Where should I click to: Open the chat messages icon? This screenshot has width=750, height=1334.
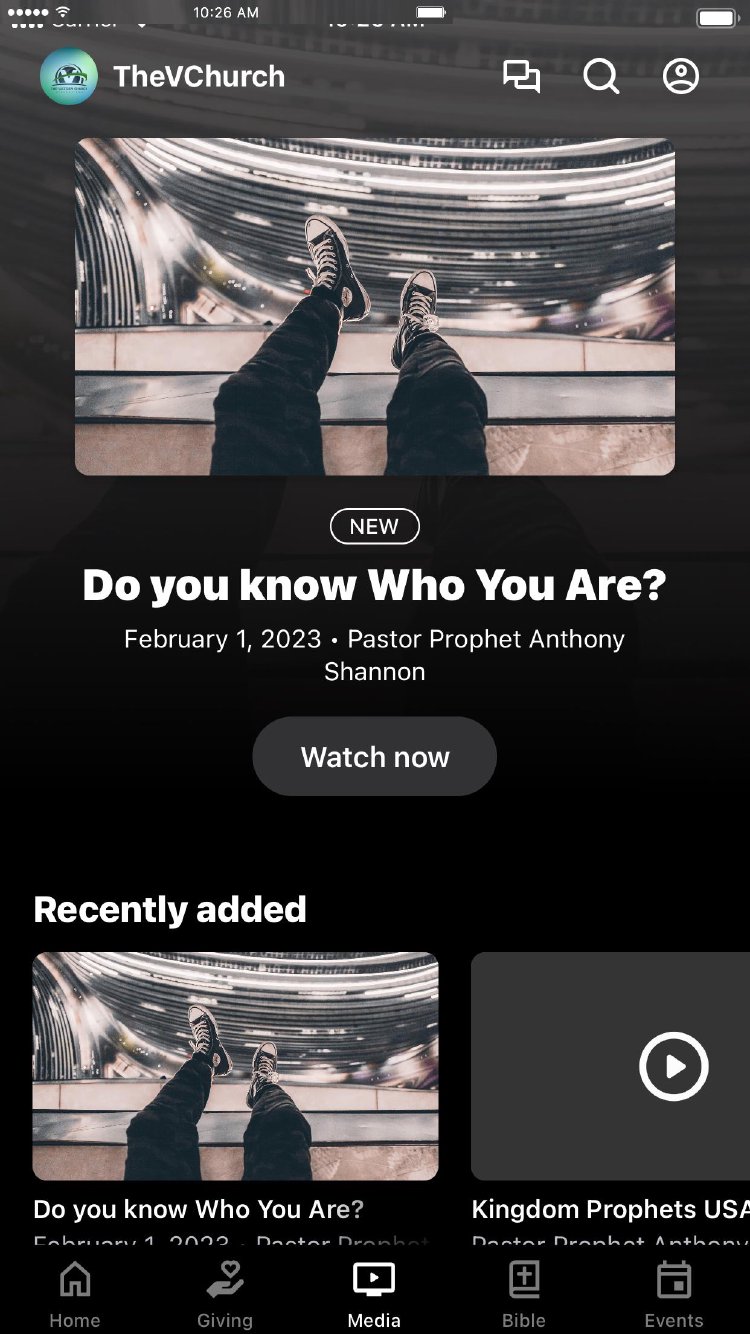click(521, 77)
